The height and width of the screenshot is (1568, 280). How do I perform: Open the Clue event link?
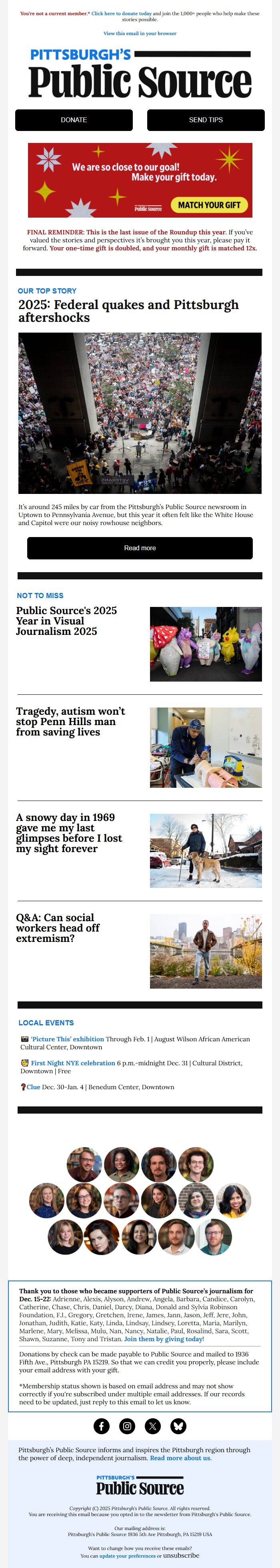tap(33, 1086)
